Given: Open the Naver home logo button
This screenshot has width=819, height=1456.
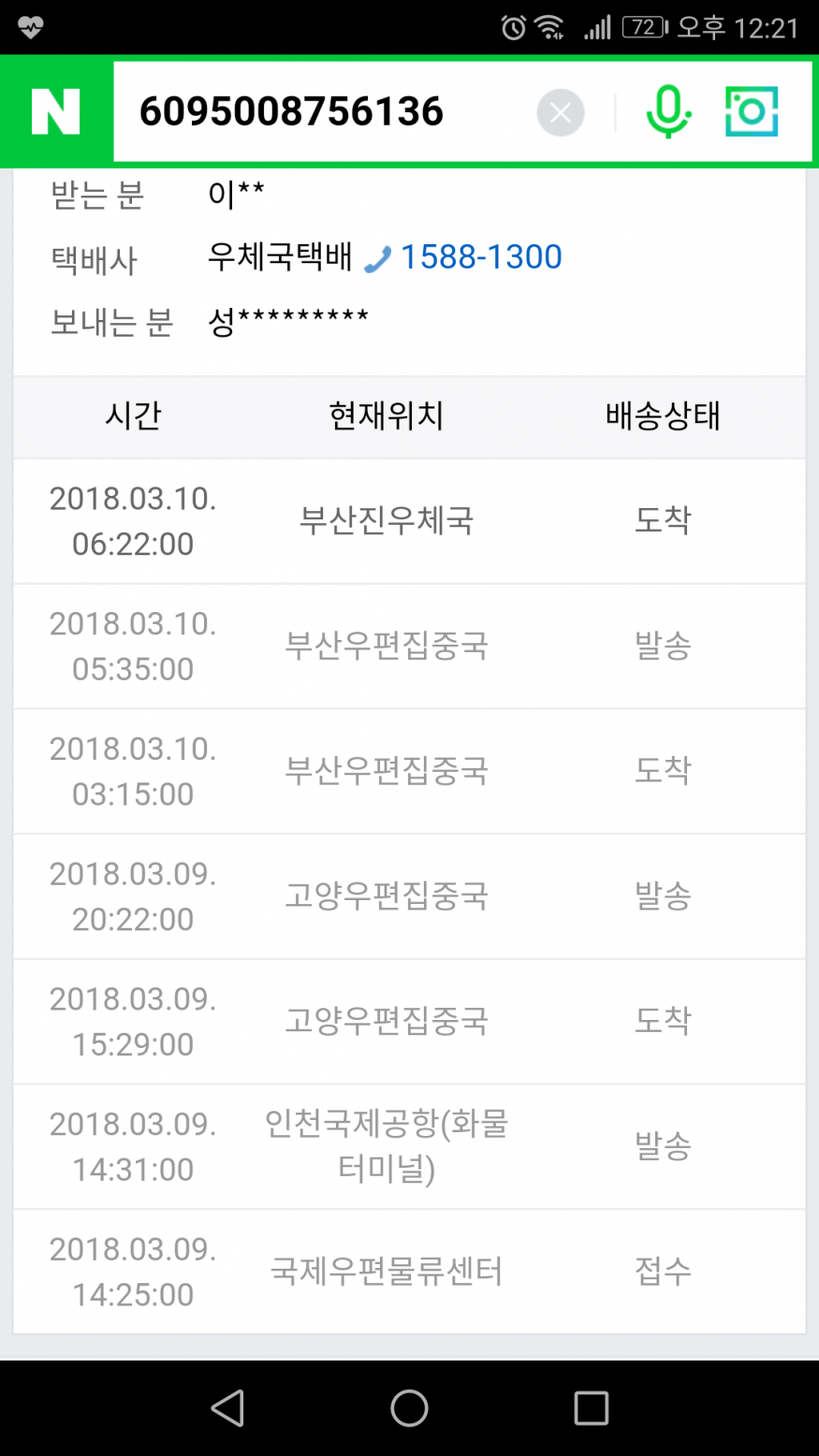Looking at the screenshot, I should pos(55,112).
